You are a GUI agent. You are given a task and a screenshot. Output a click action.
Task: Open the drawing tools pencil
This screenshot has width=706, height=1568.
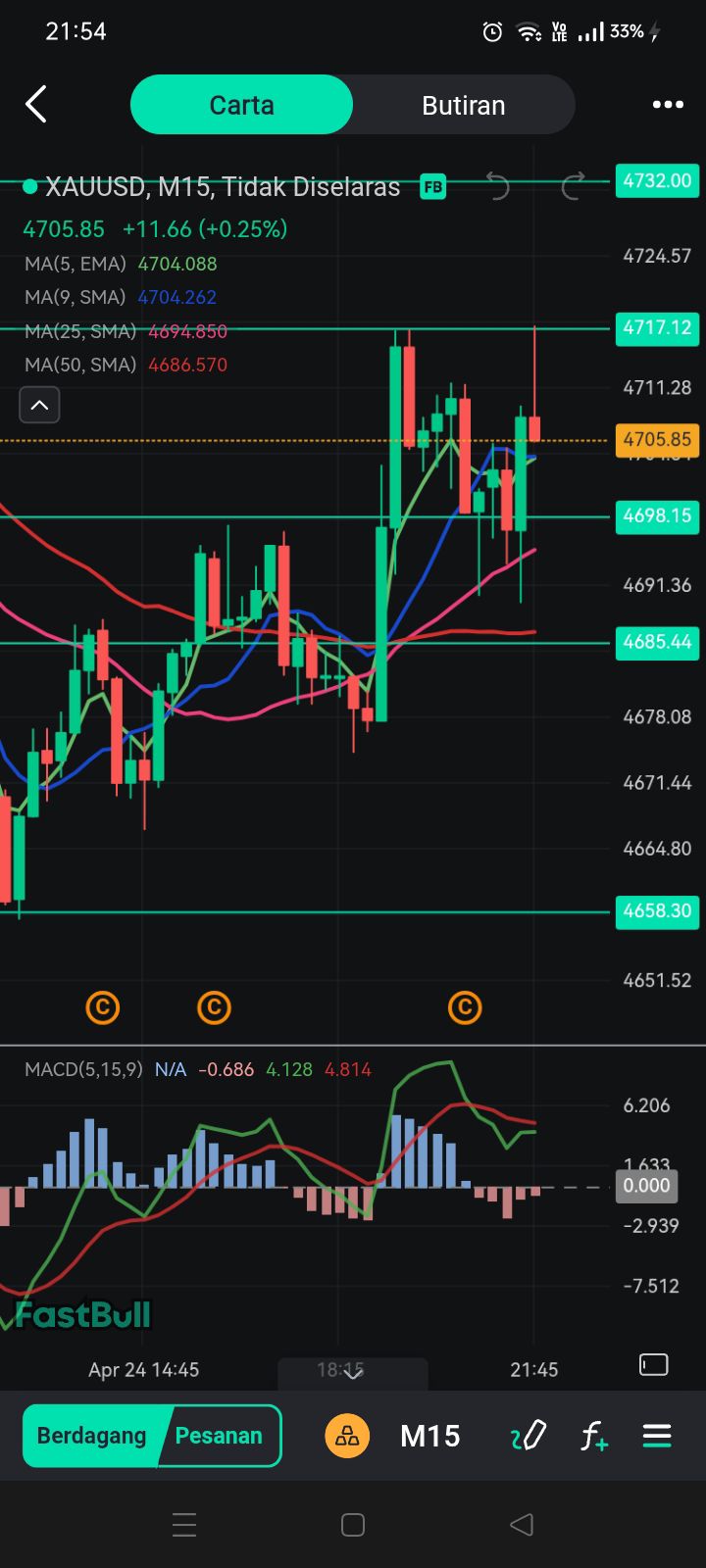529,1436
